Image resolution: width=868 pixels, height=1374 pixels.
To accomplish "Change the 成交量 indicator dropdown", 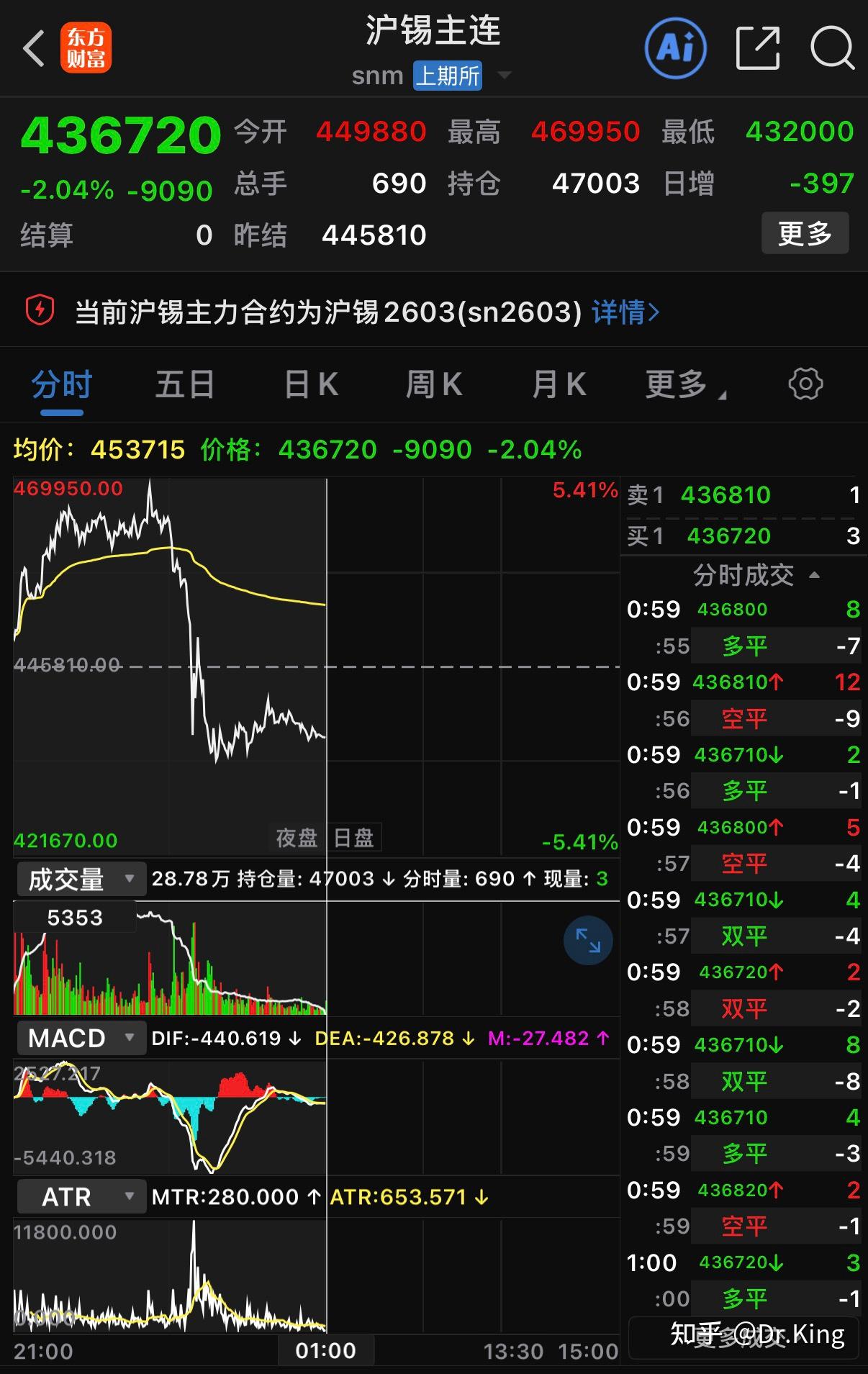I will [x=81, y=879].
